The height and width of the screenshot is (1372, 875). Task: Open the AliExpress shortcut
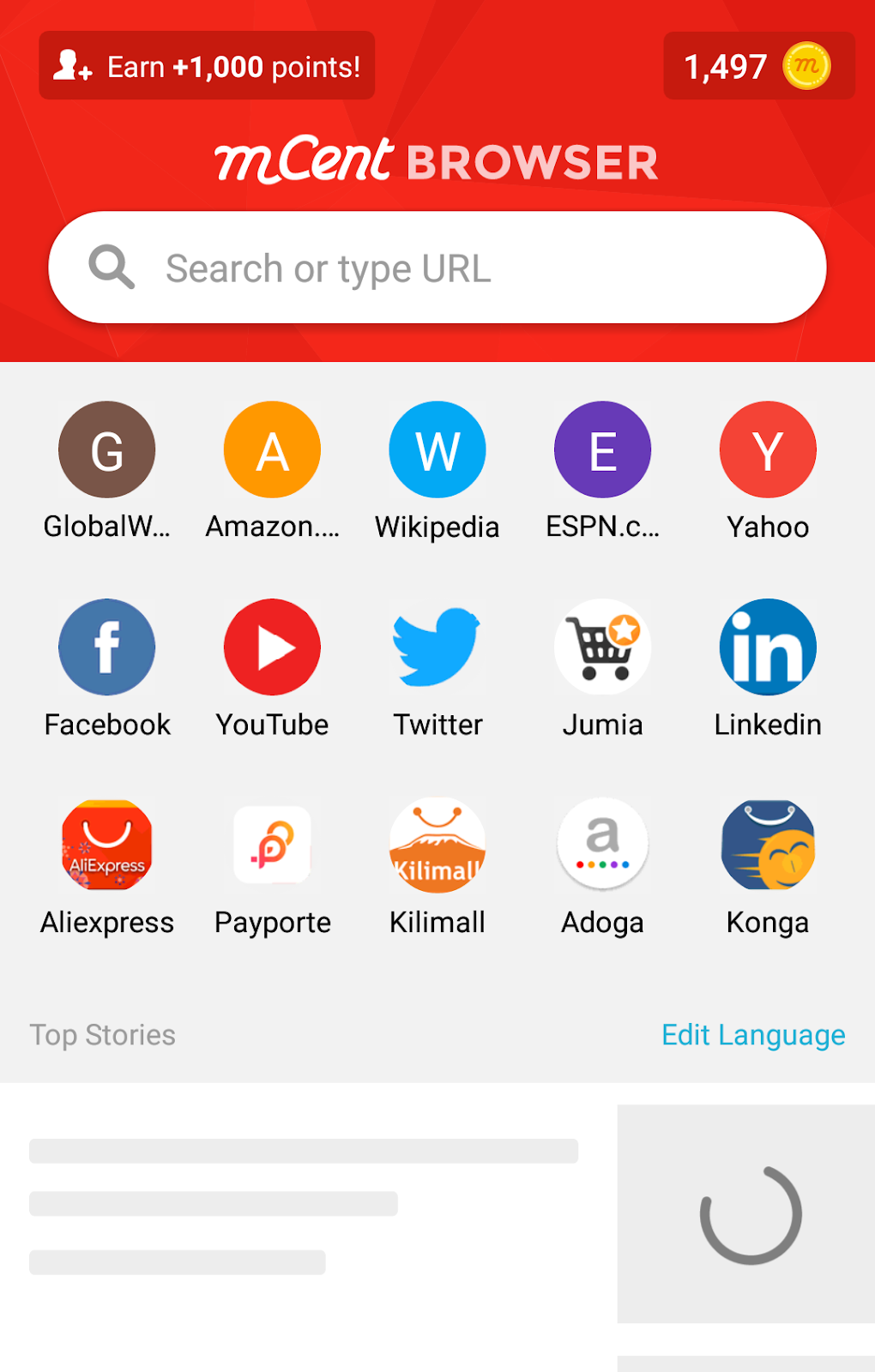(106, 845)
